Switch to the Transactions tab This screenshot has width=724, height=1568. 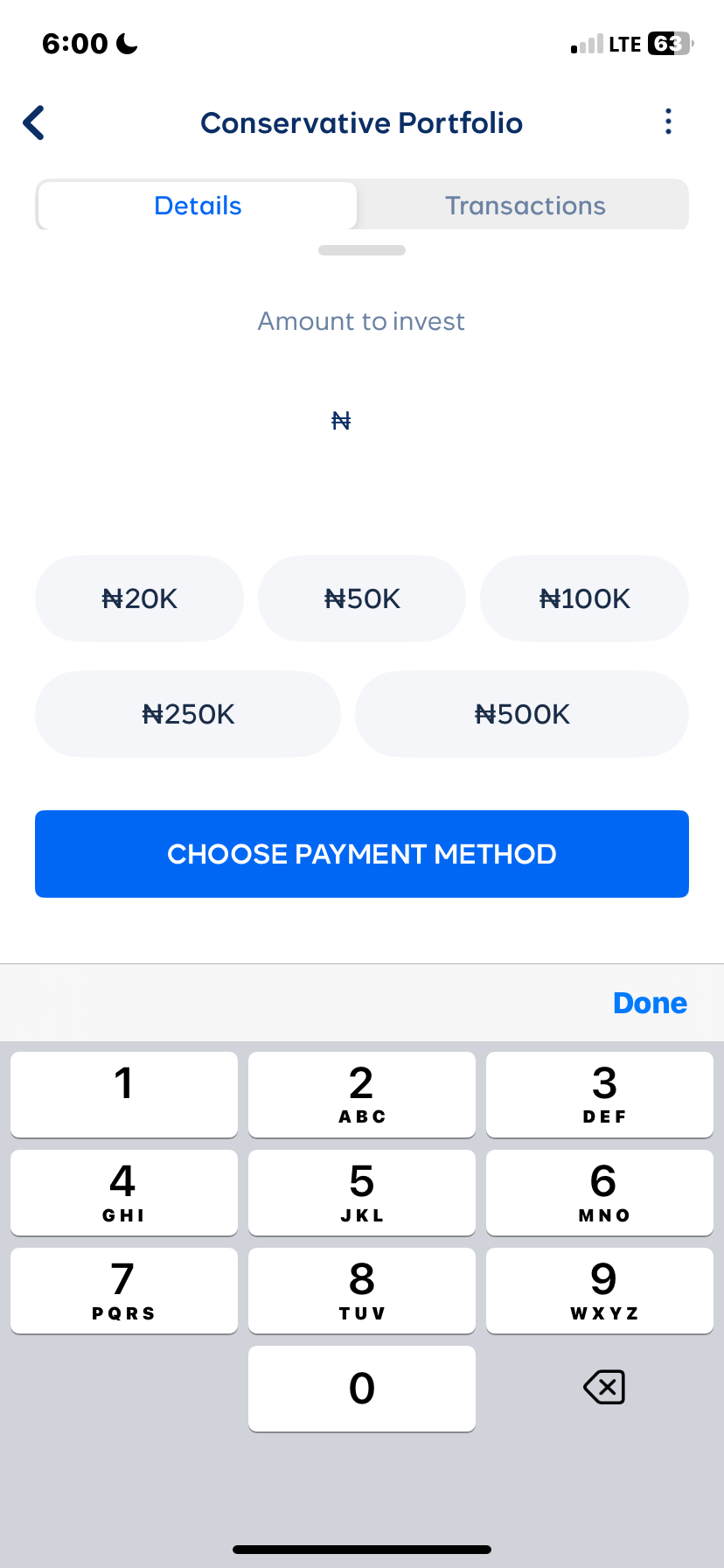pyautogui.click(x=524, y=205)
